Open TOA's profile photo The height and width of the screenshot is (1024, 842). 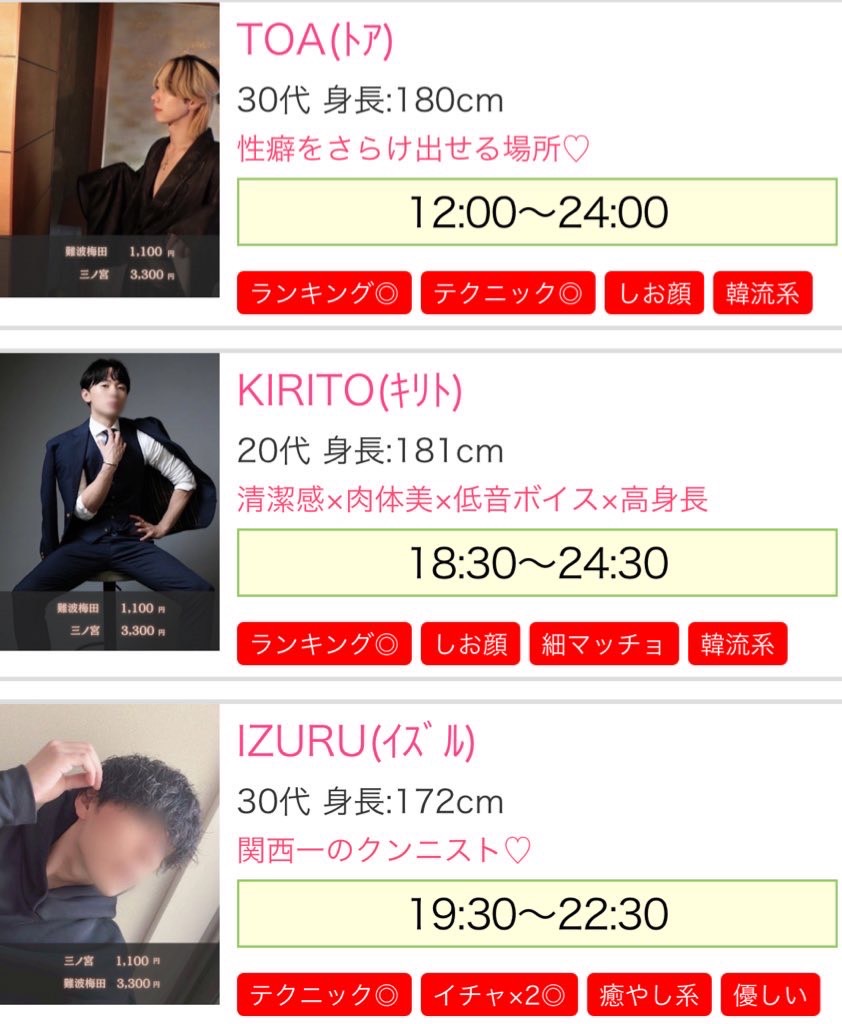(109, 150)
